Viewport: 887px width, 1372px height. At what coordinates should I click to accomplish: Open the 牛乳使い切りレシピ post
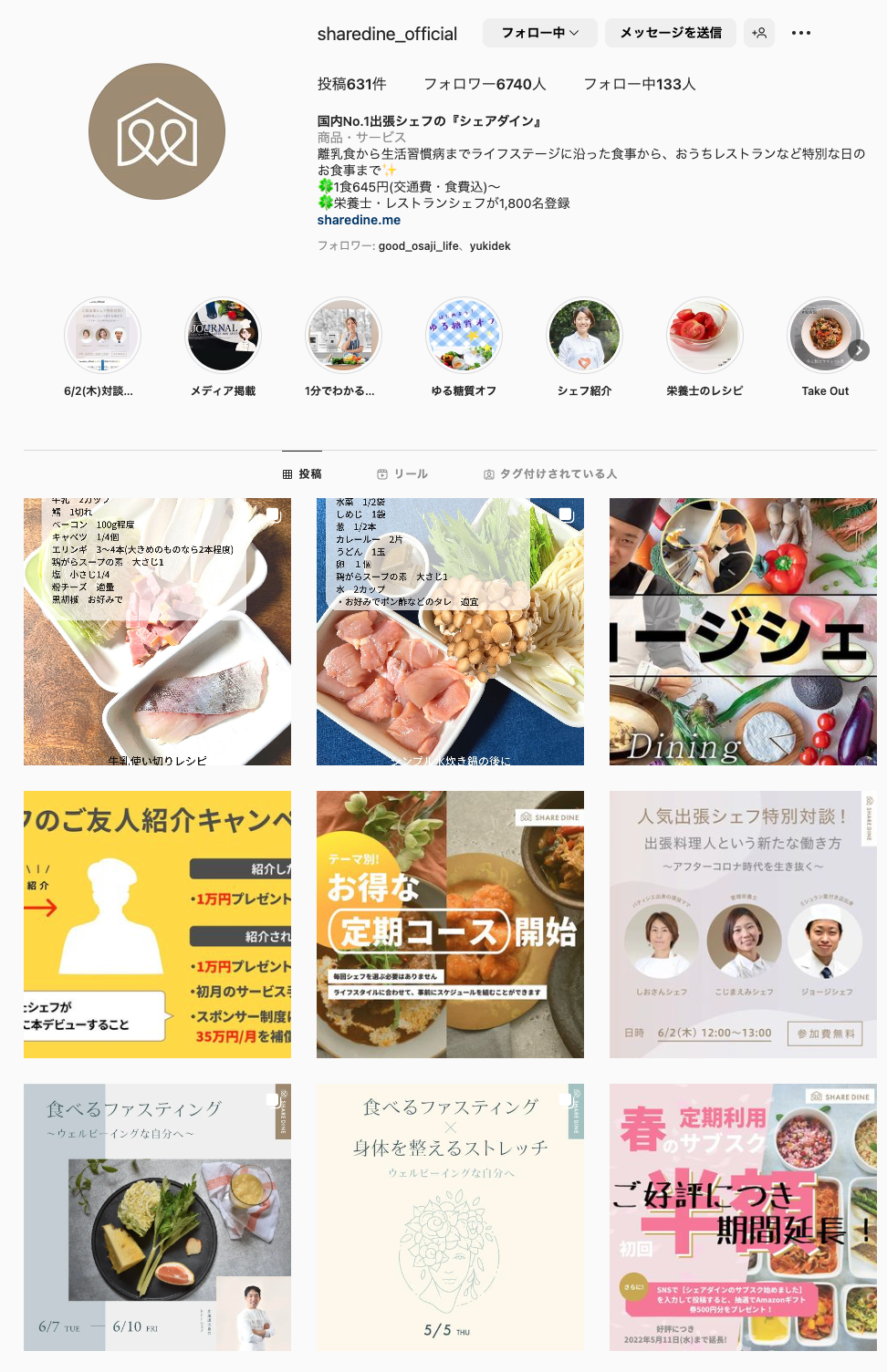point(157,631)
